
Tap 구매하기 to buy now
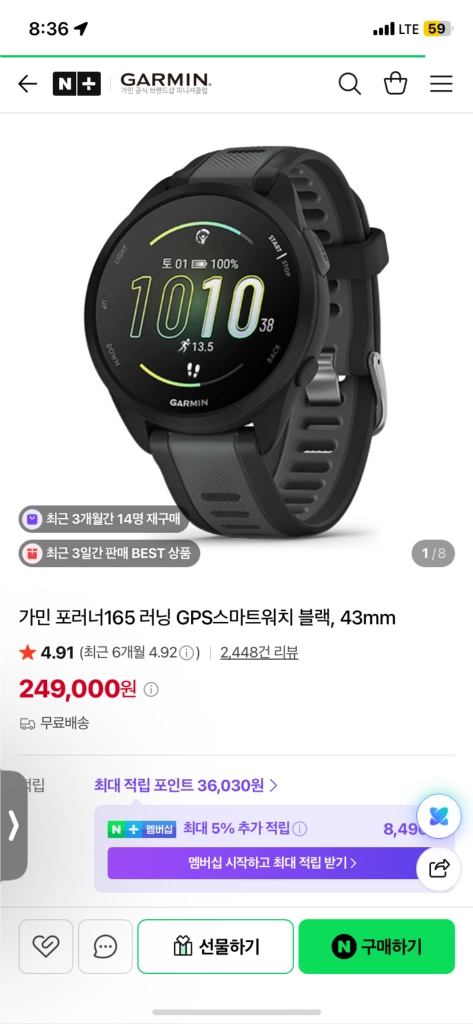pyautogui.click(x=377, y=946)
